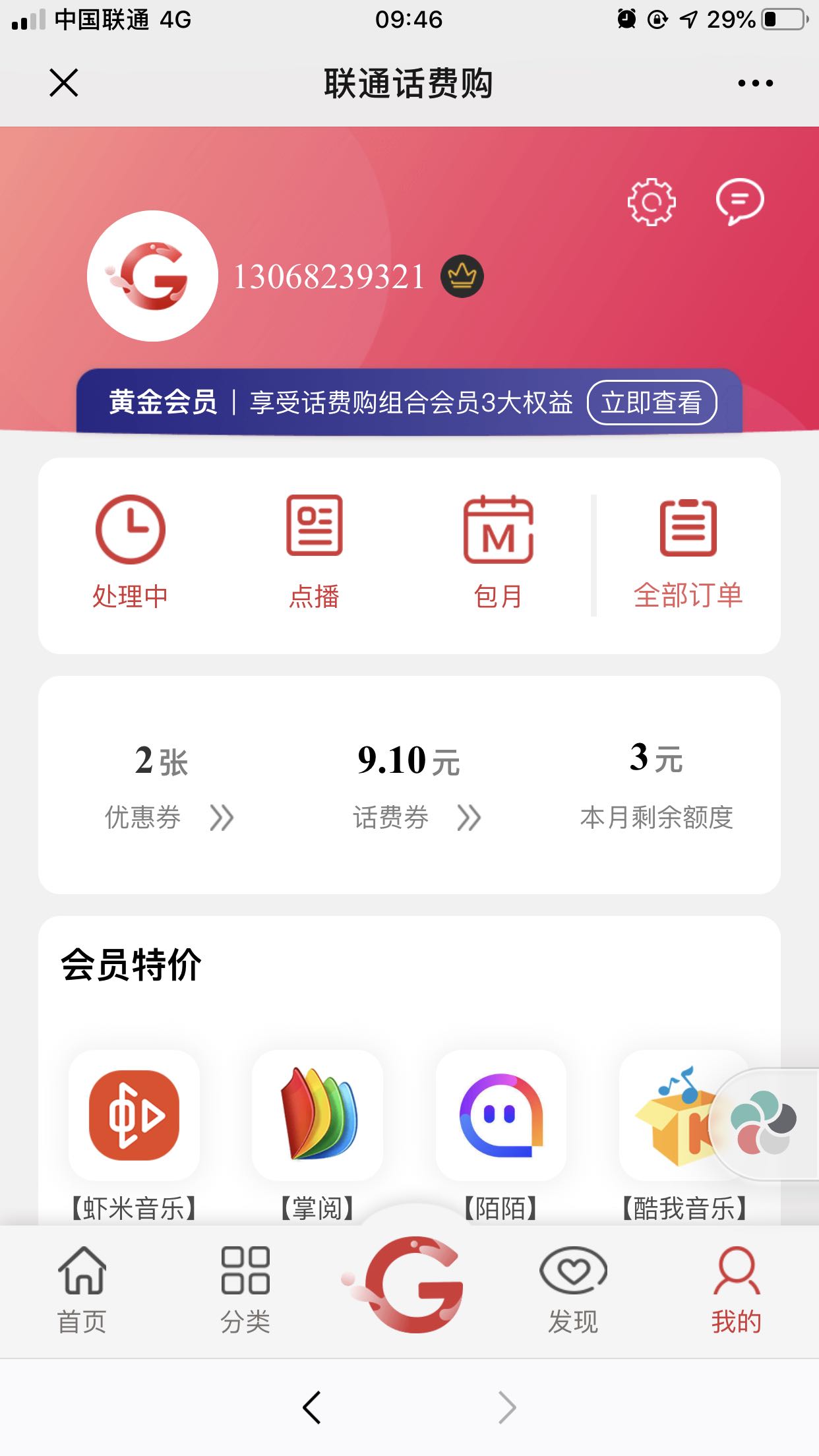
Task: Tap the floating colorful assistant button
Action: tap(765, 1124)
